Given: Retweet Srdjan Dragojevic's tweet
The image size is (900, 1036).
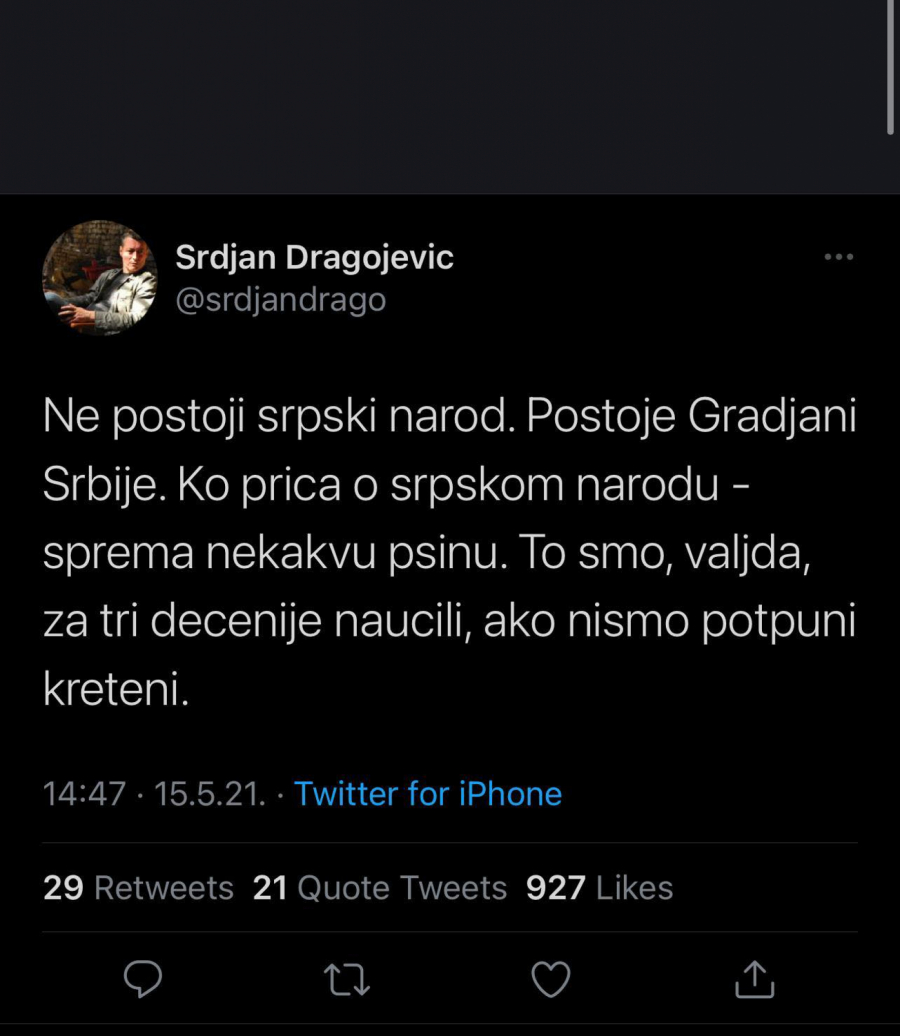Looking at the screenshot, I should click(x=347, y=981).
